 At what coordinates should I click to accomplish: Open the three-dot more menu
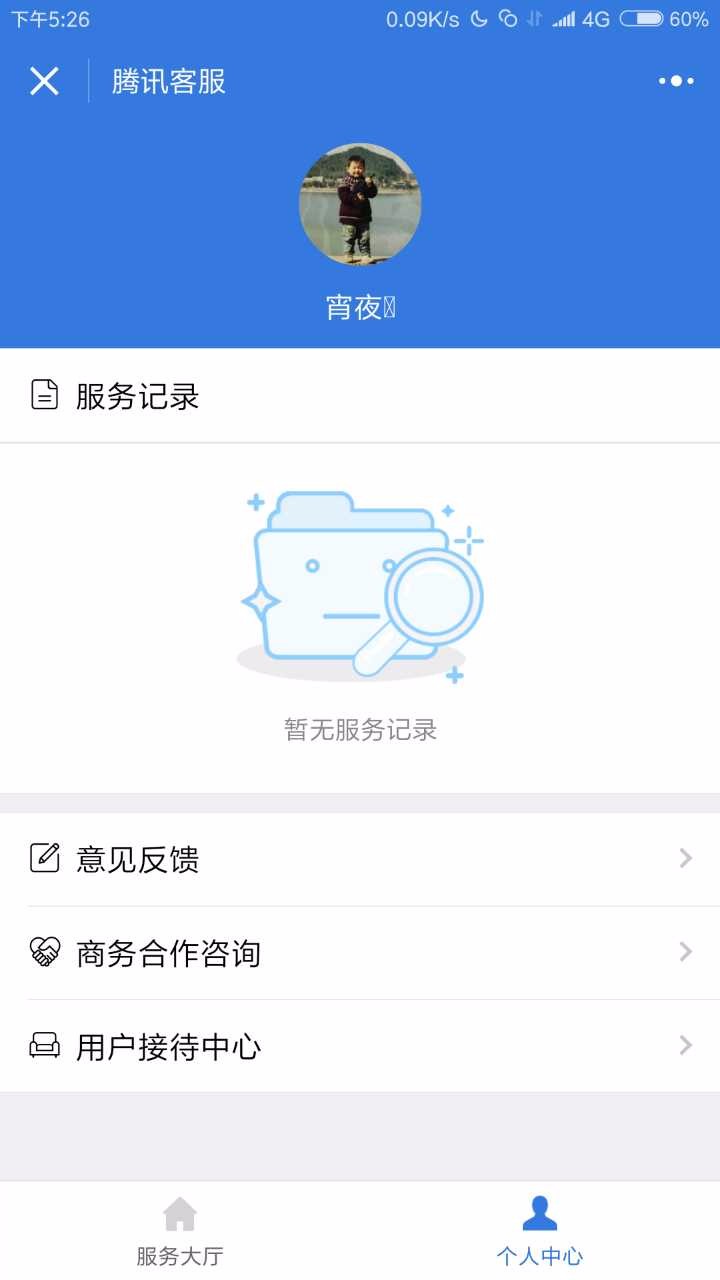click(676, 81)
